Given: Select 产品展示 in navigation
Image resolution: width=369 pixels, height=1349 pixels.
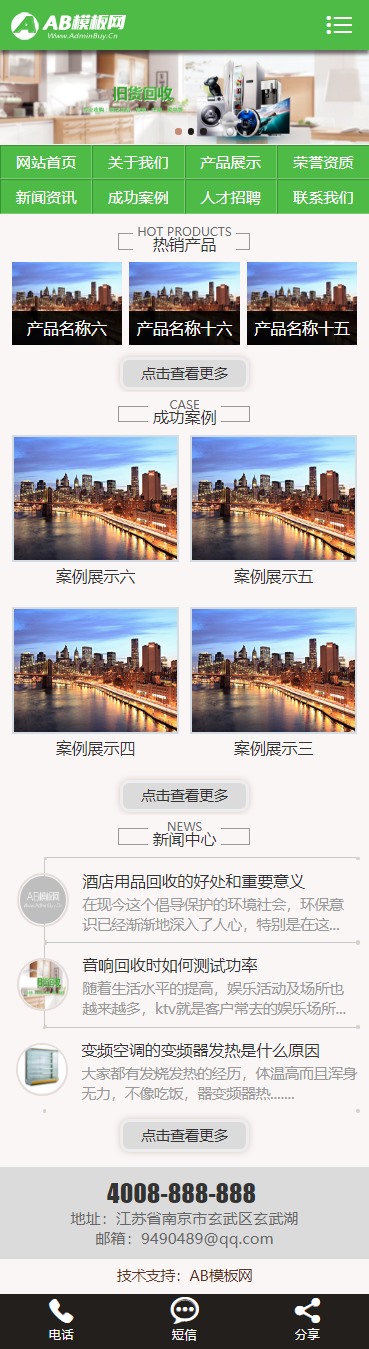Looking at the screenshot, I should [x=230, y=163].
